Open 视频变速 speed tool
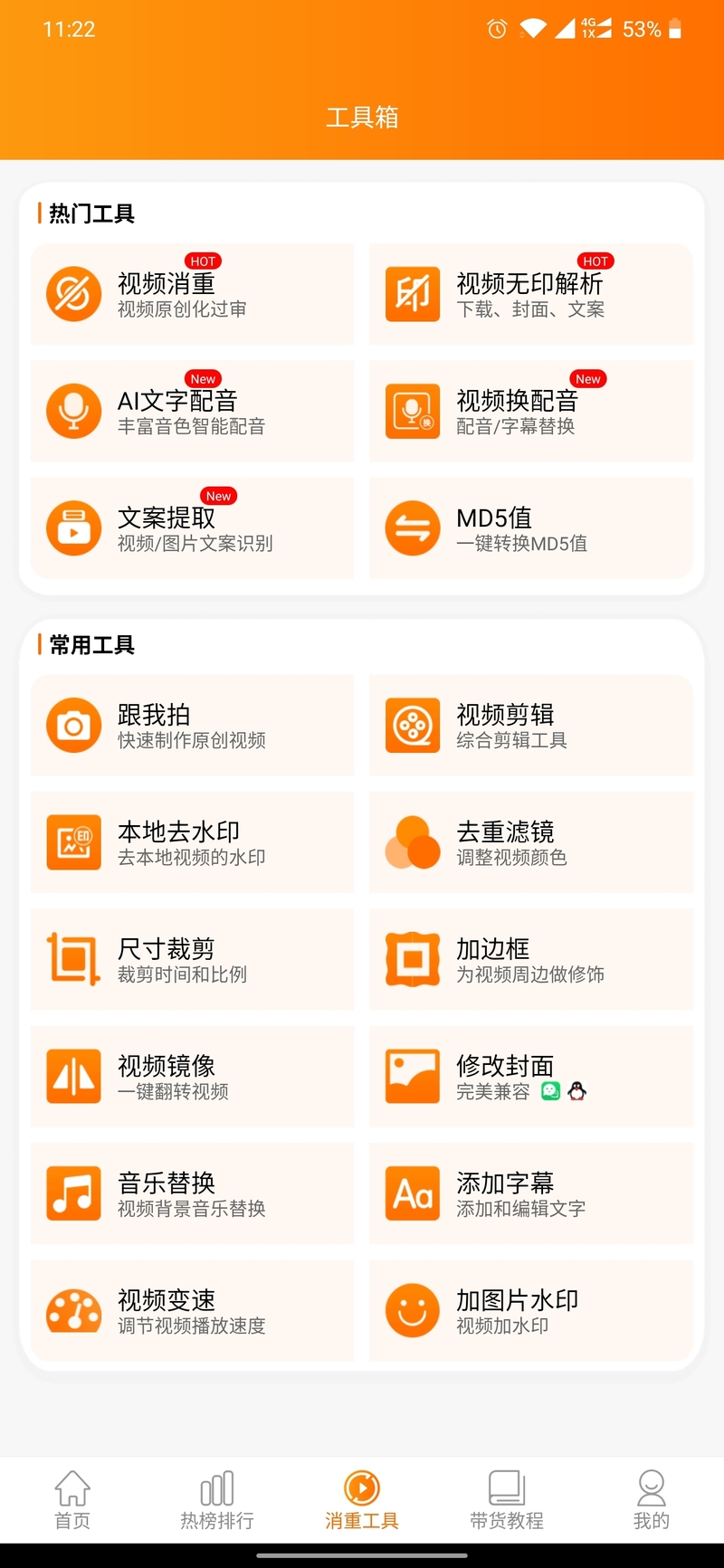The height and width of the screenshot is (1568, 724). click(192, 1310)
